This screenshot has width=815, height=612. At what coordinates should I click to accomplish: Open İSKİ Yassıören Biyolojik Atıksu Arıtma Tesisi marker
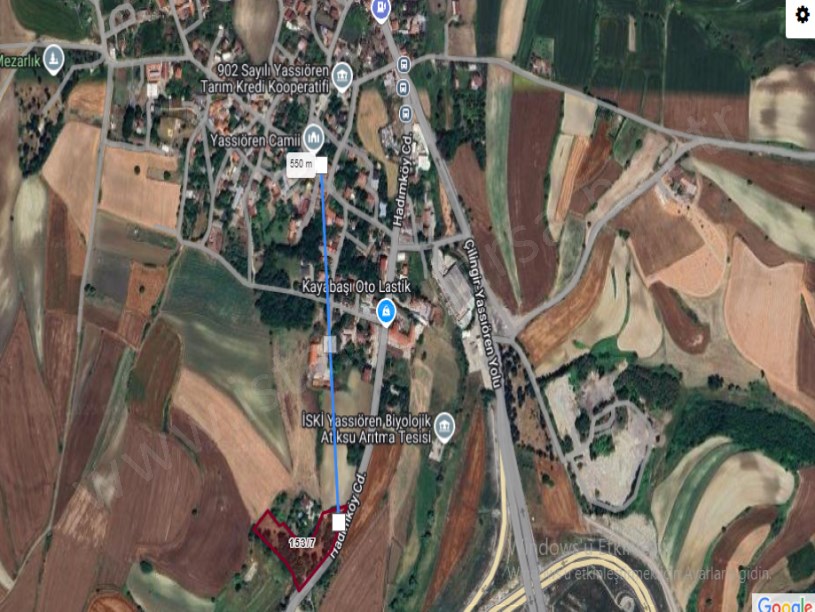point(445,427)
